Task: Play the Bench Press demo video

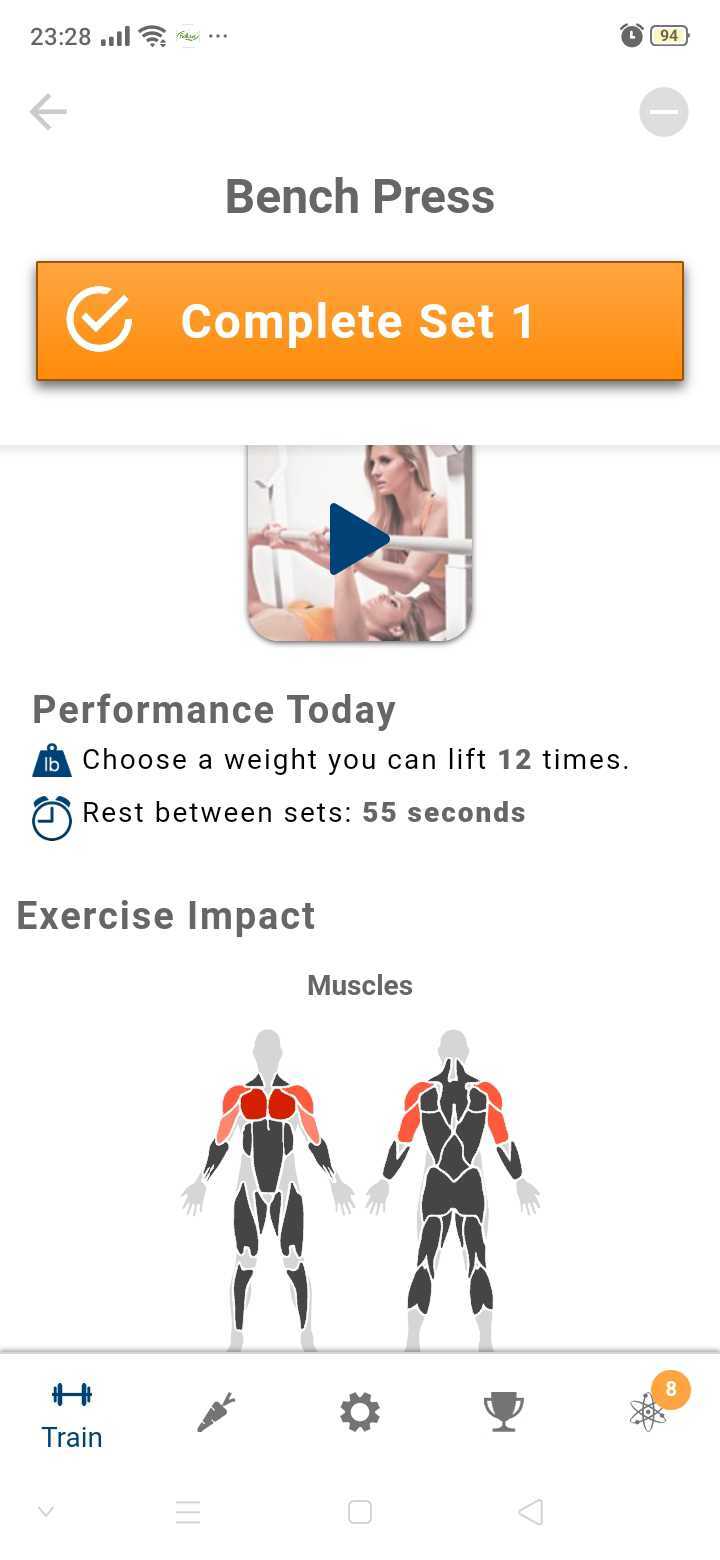Action: [x=359, y=540]
